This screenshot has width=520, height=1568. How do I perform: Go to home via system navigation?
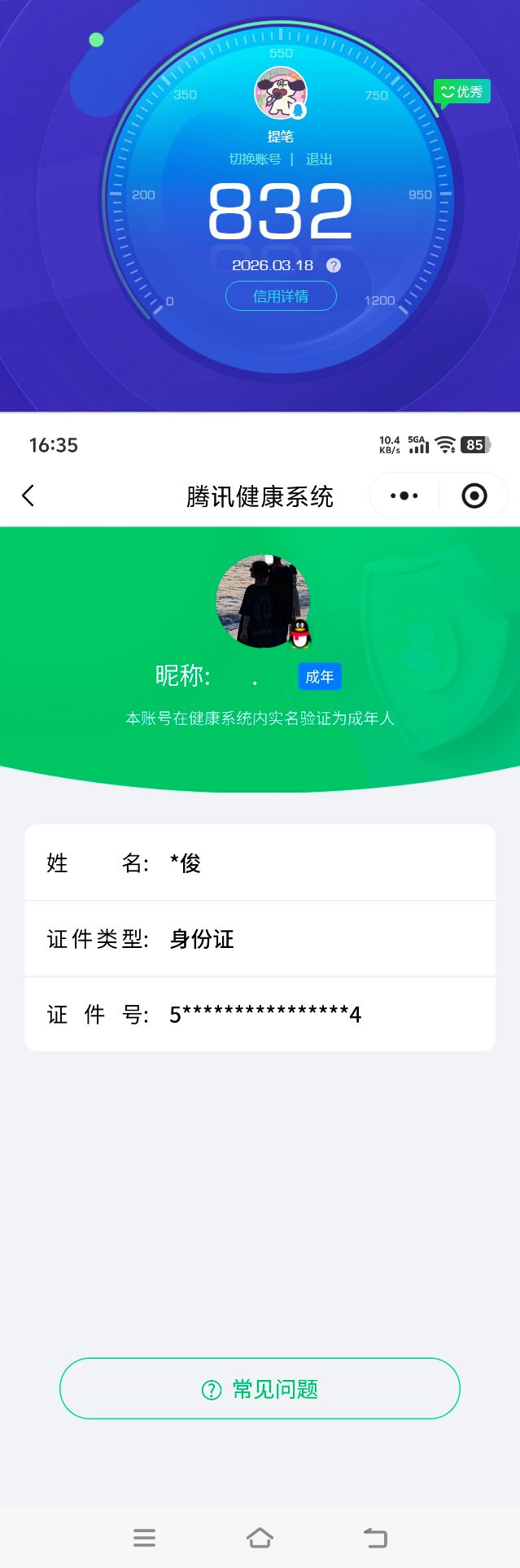click(x=260, y=1537)
